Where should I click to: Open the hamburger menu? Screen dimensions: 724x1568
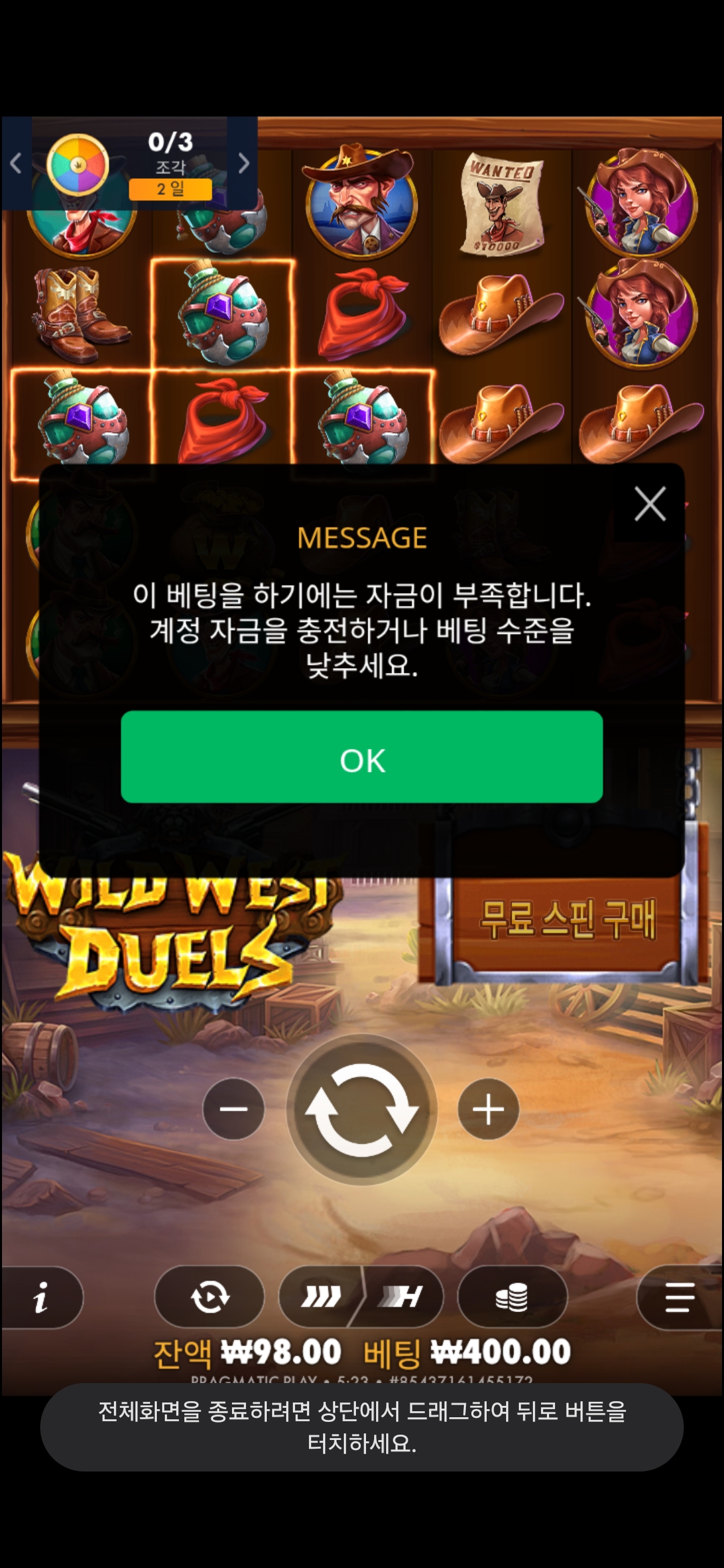pyautogui.click(x=678, y=1297)
